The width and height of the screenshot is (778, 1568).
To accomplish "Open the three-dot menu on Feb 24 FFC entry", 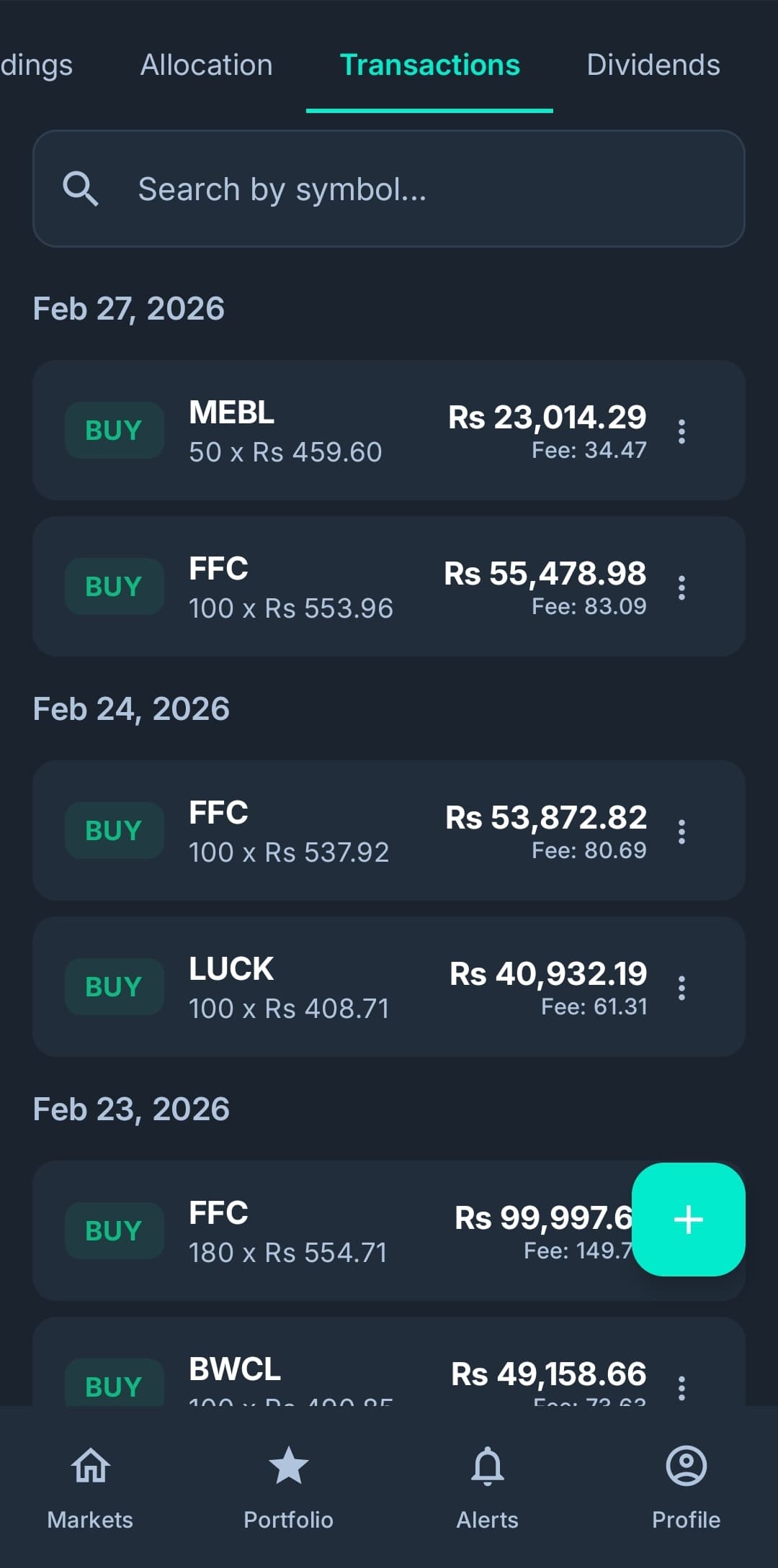I will pyautogui.click(x=681, y=832).
